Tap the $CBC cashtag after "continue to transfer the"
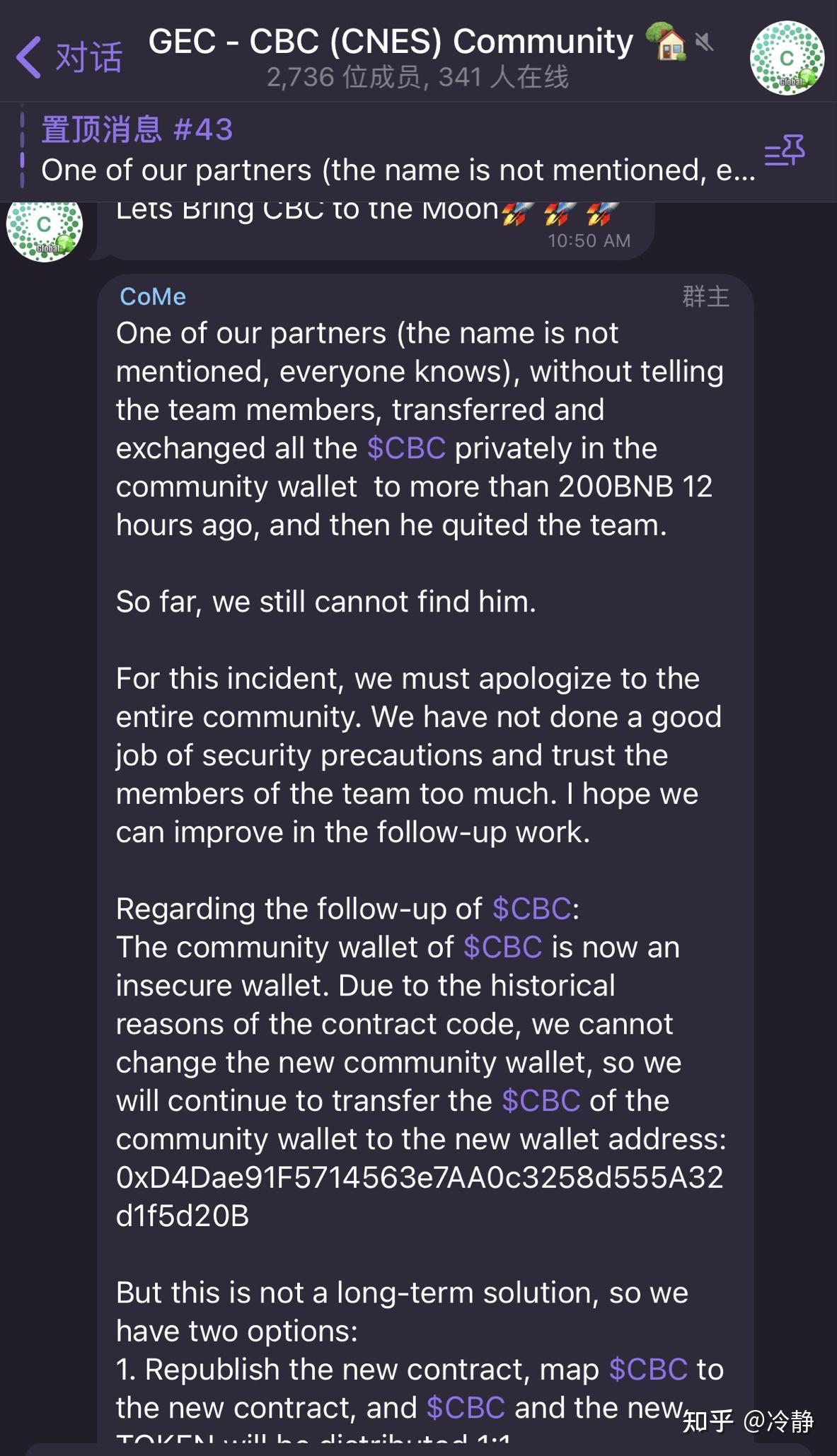Image resolution: width=837 pixels, height=1456 pixels. 541,1100
